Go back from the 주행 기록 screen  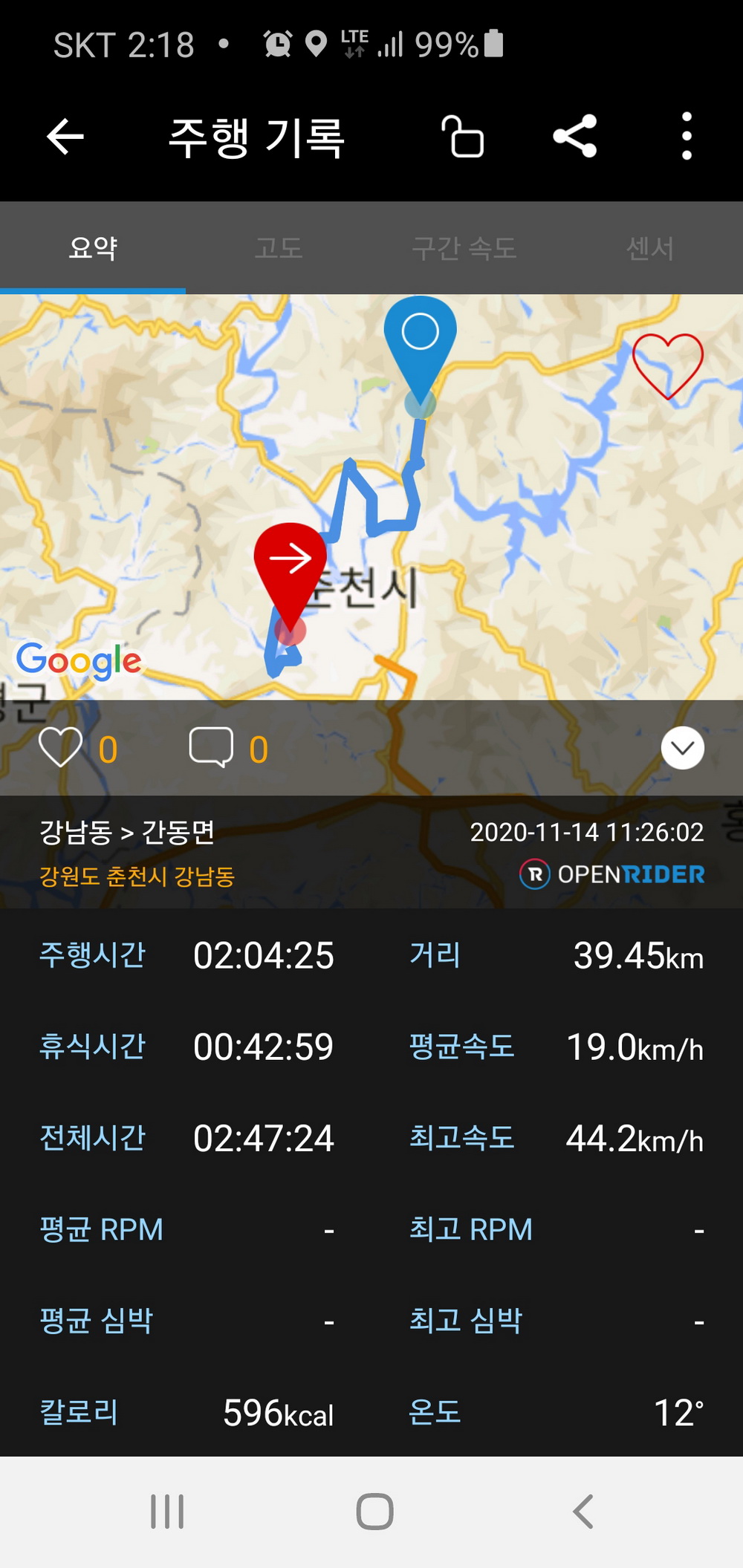[x=65, y=137]
